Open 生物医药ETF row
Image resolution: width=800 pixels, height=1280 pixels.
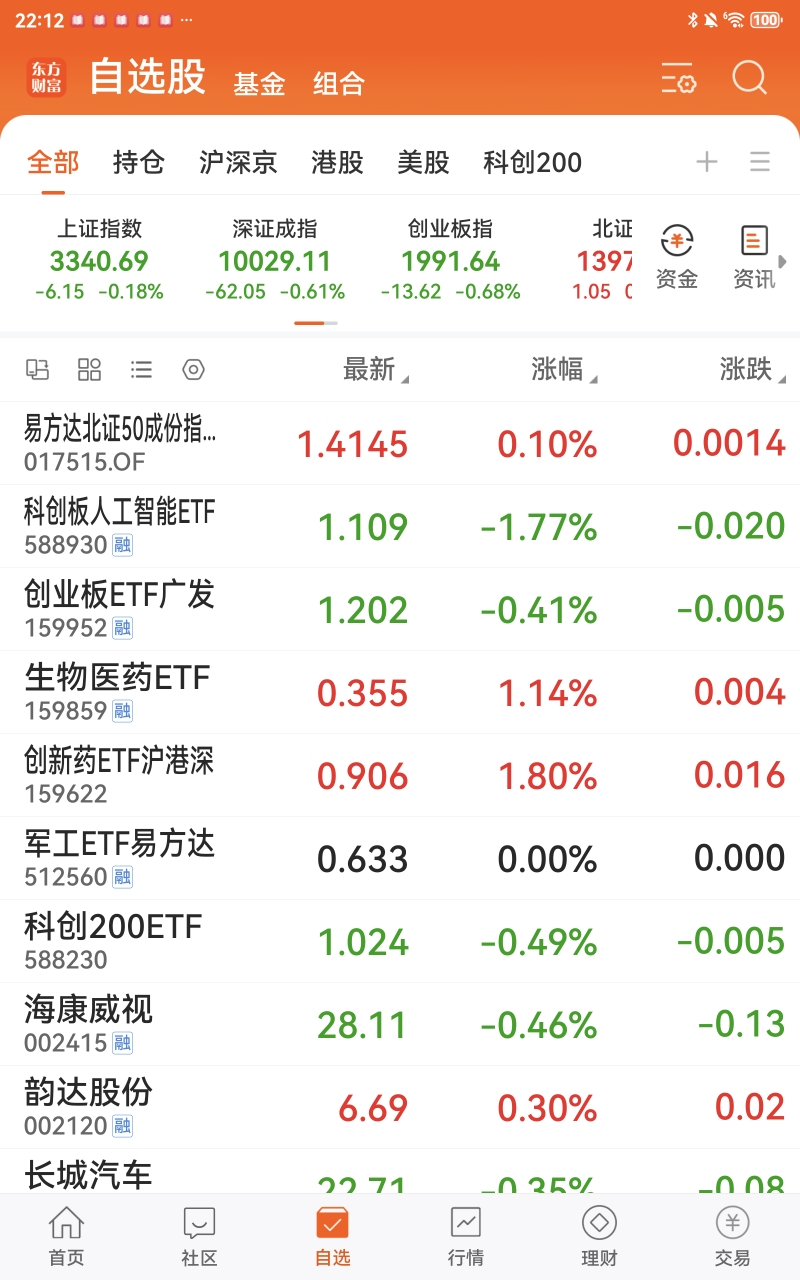[x=400, y=693]
